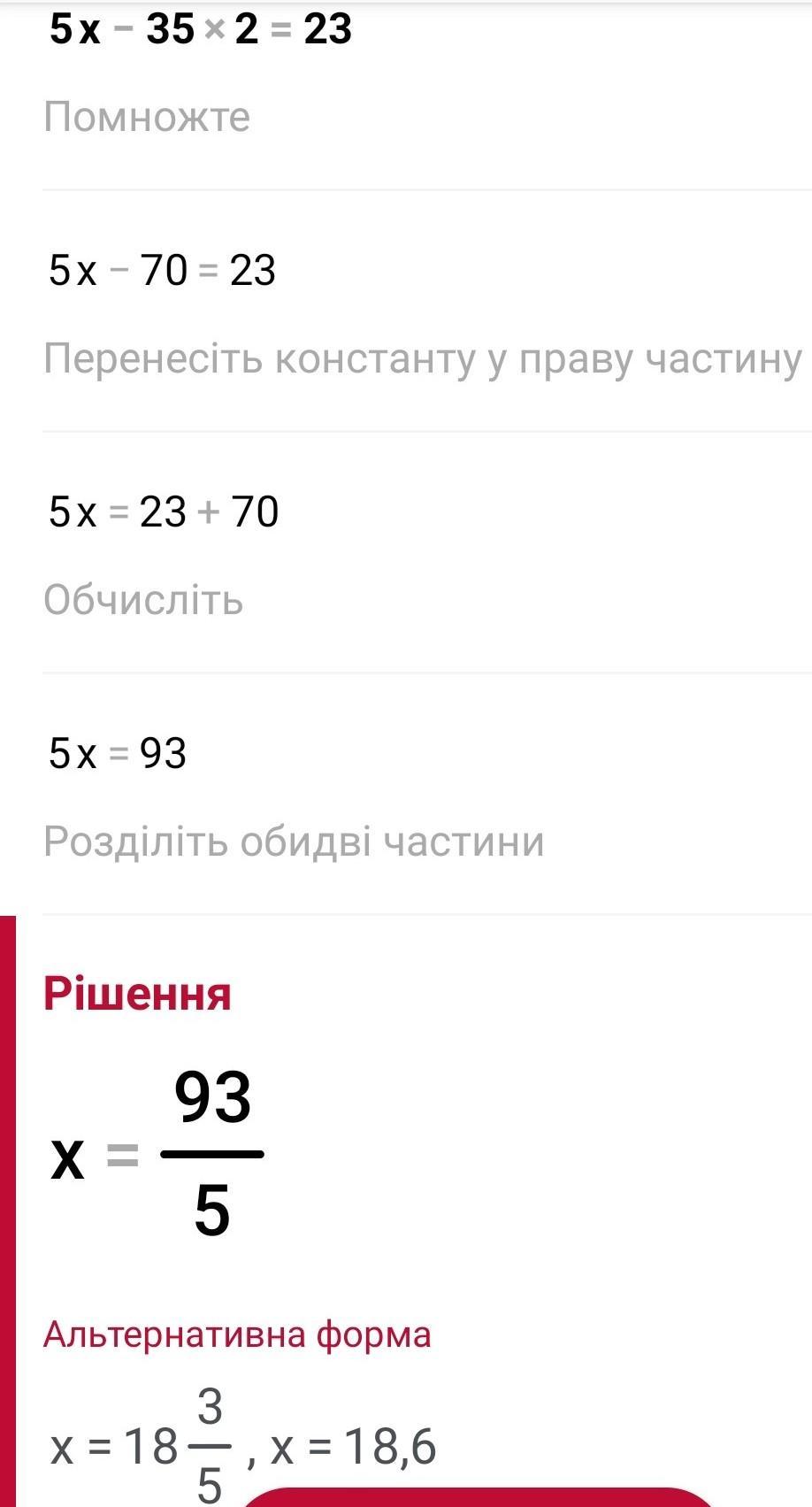
Task: Expand the step 5x = 93
Action: pos(118,754)
